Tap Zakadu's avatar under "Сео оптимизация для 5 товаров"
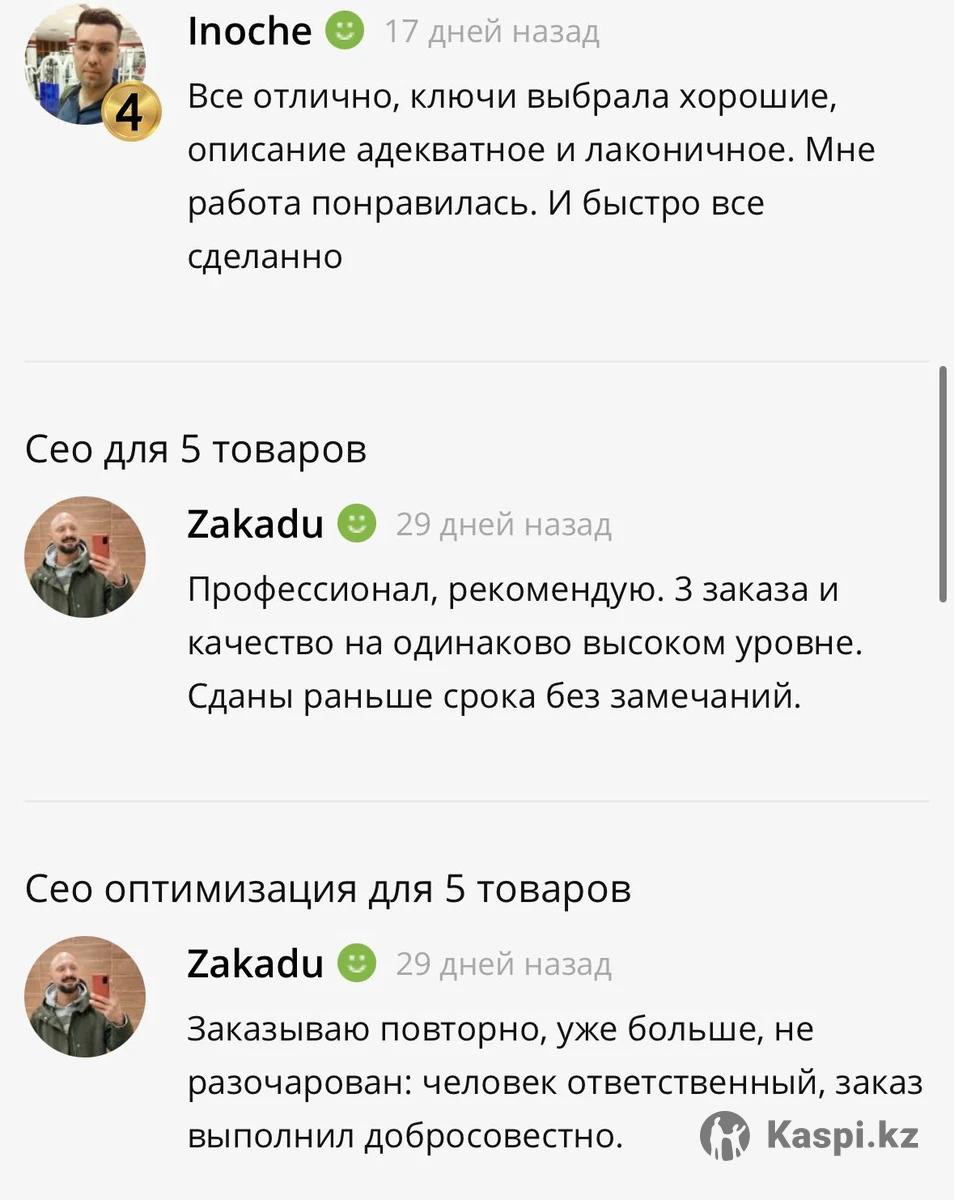 85,996
